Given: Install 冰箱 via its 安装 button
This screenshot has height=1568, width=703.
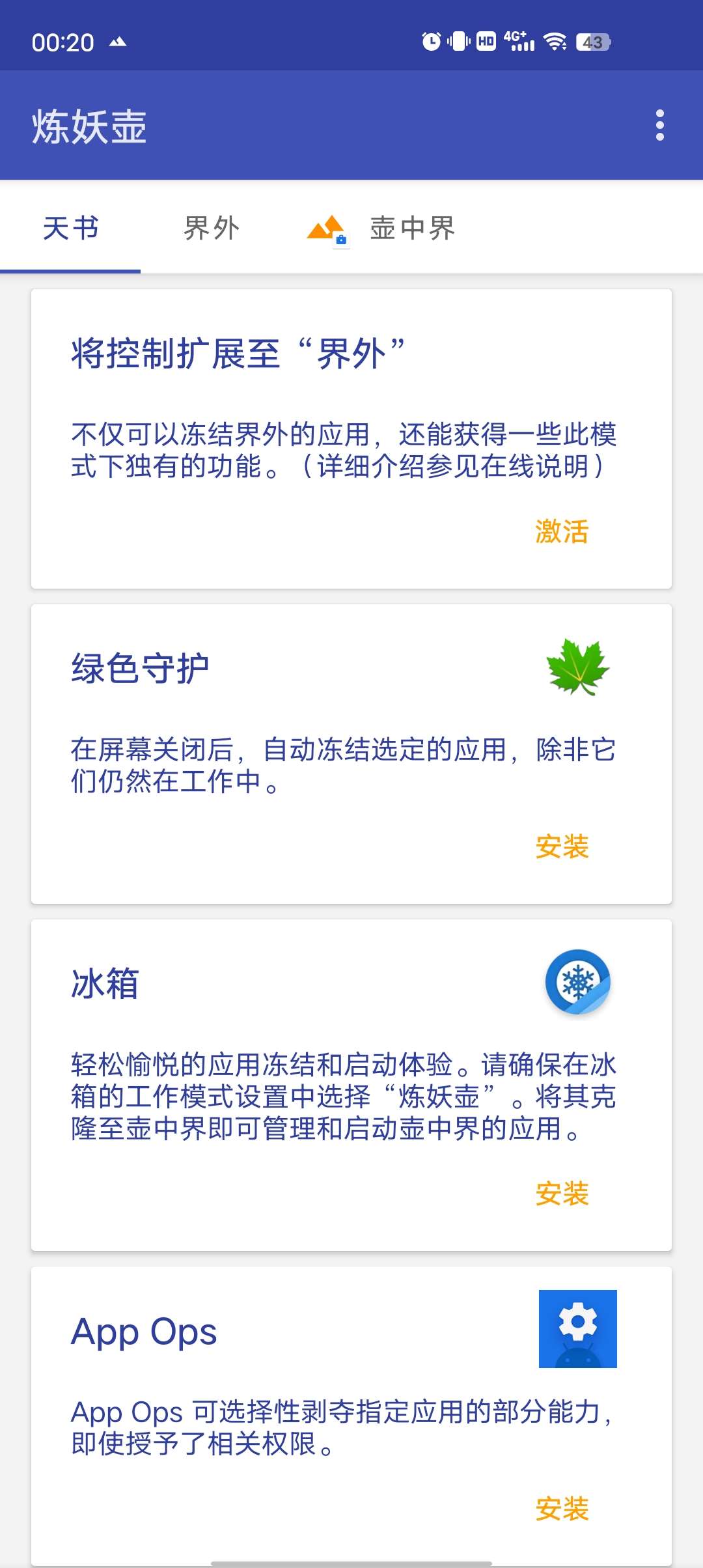Looking at the screenshot, I should pyautogui.click(x=562, y=1194).
